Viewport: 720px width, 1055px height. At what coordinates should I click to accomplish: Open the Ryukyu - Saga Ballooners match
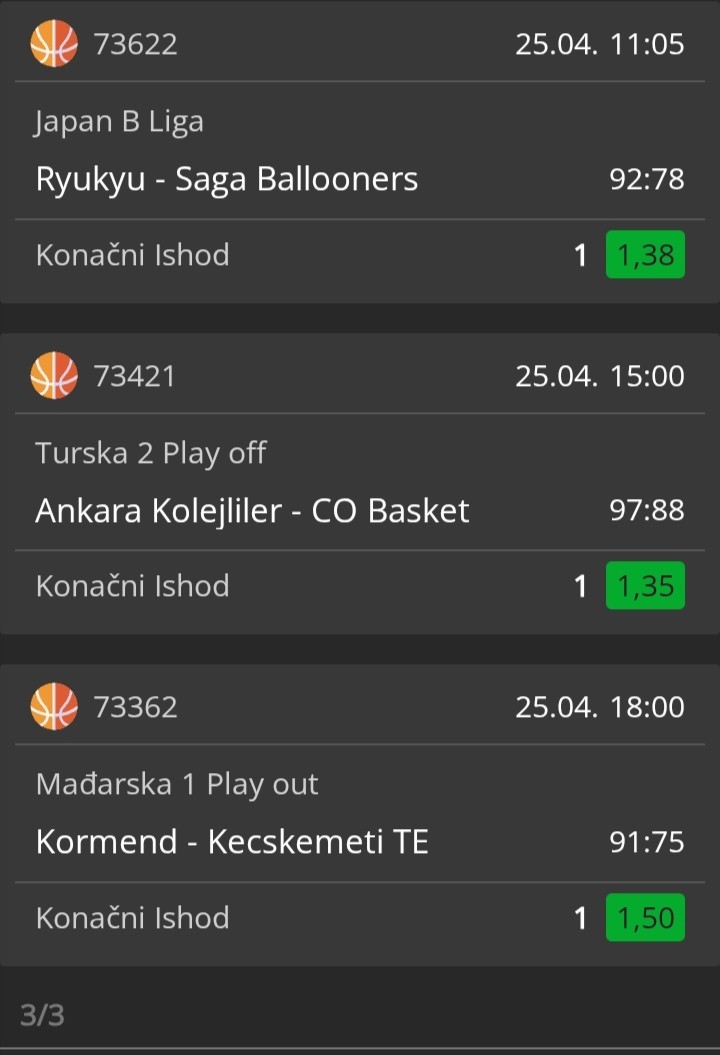point(227,179)
